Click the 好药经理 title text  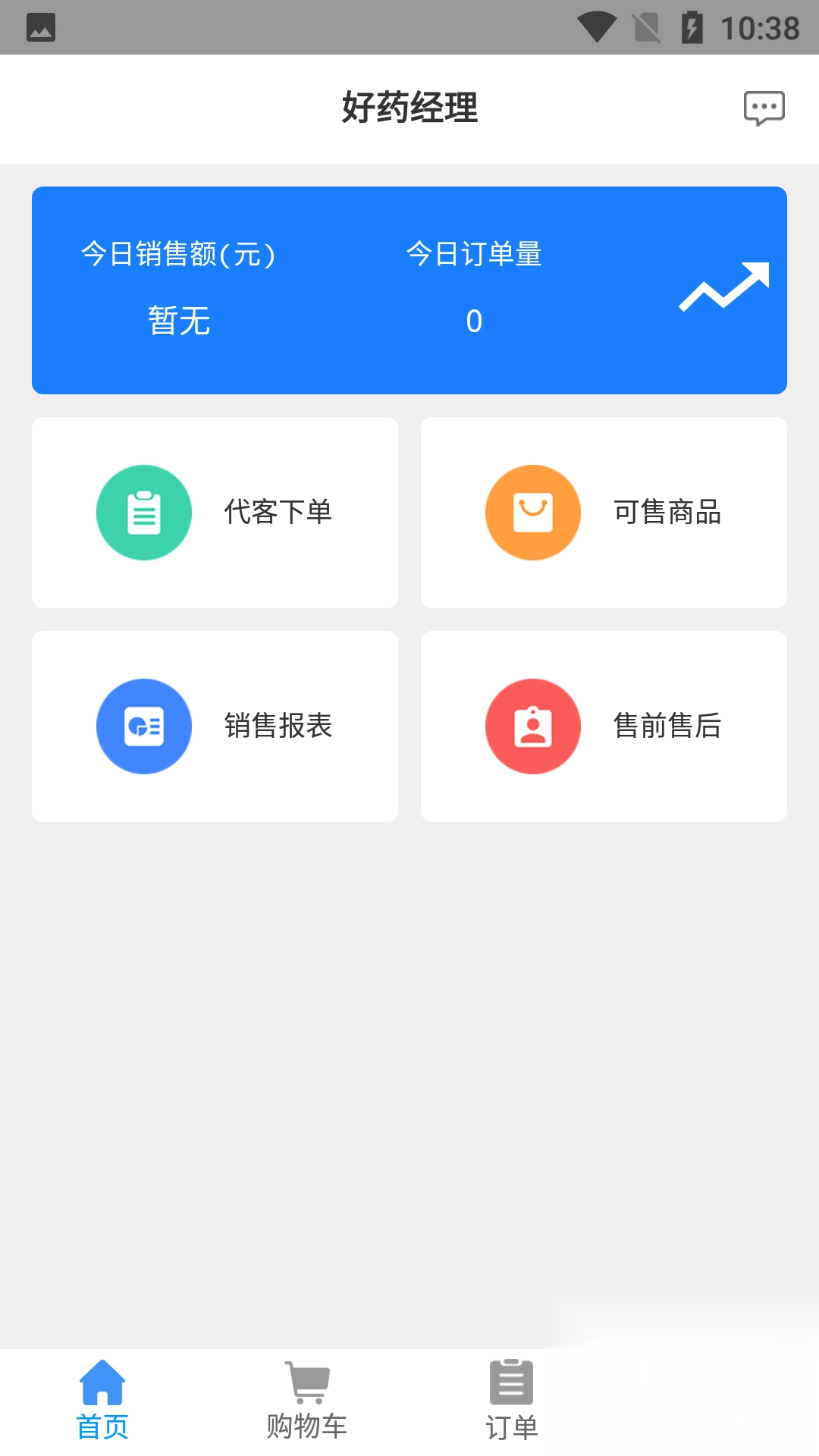[x=409, y=107]
